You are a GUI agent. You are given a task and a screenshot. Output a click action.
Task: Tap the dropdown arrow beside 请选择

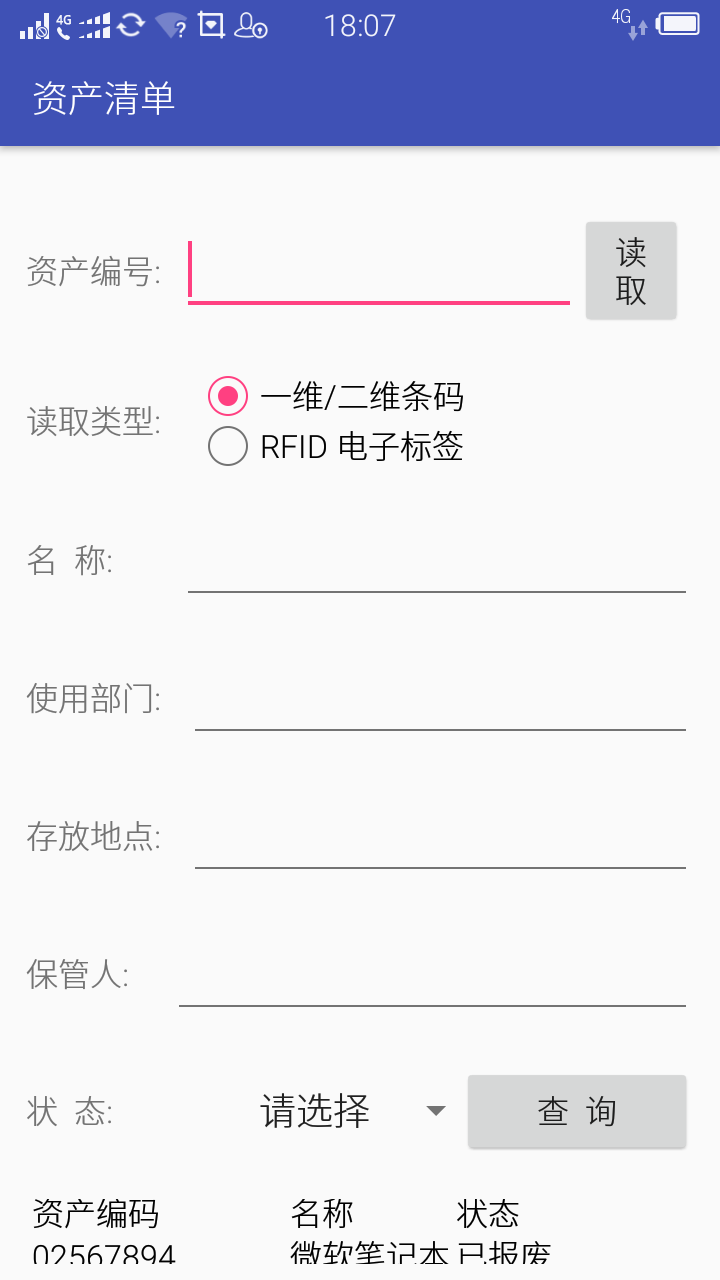(x=437, y=1111)
